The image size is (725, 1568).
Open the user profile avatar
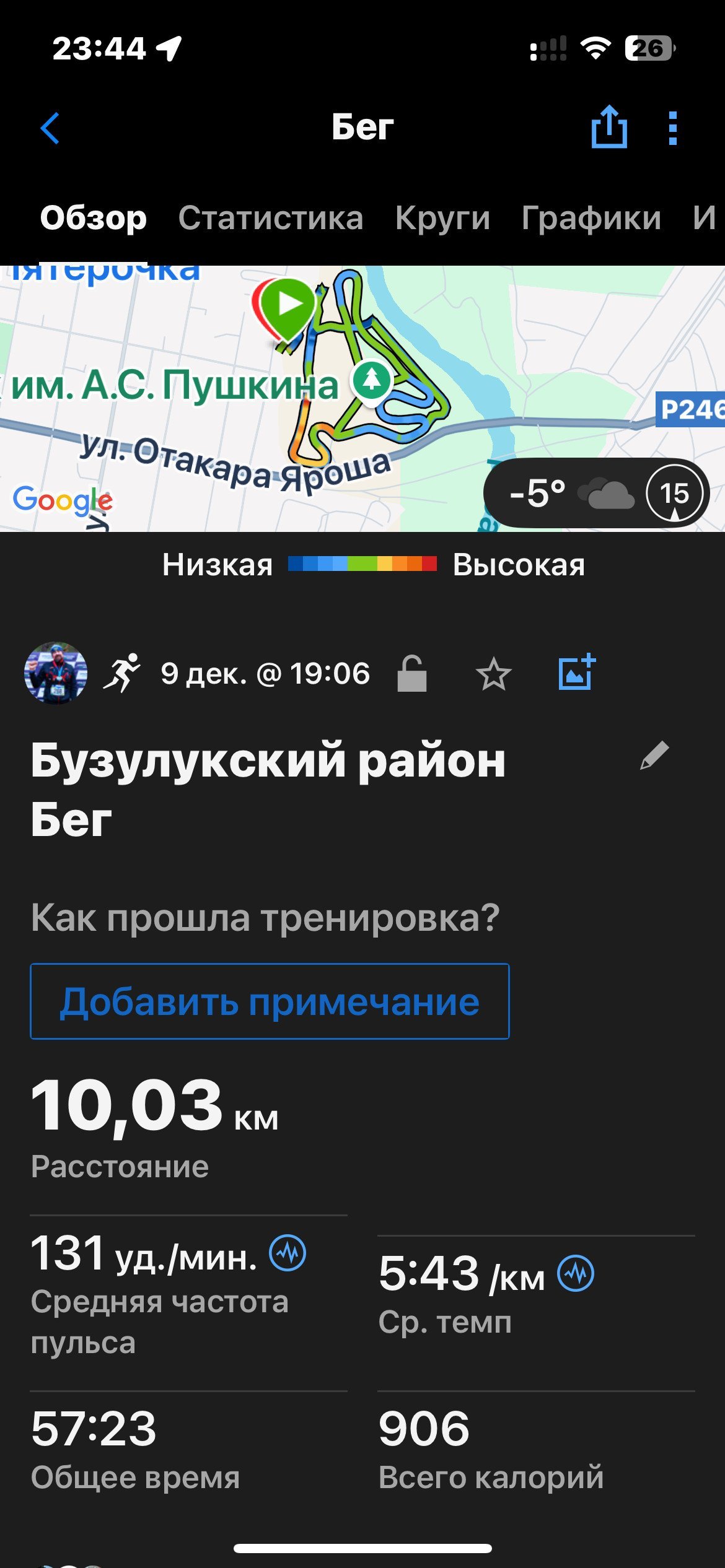[56, 673]
